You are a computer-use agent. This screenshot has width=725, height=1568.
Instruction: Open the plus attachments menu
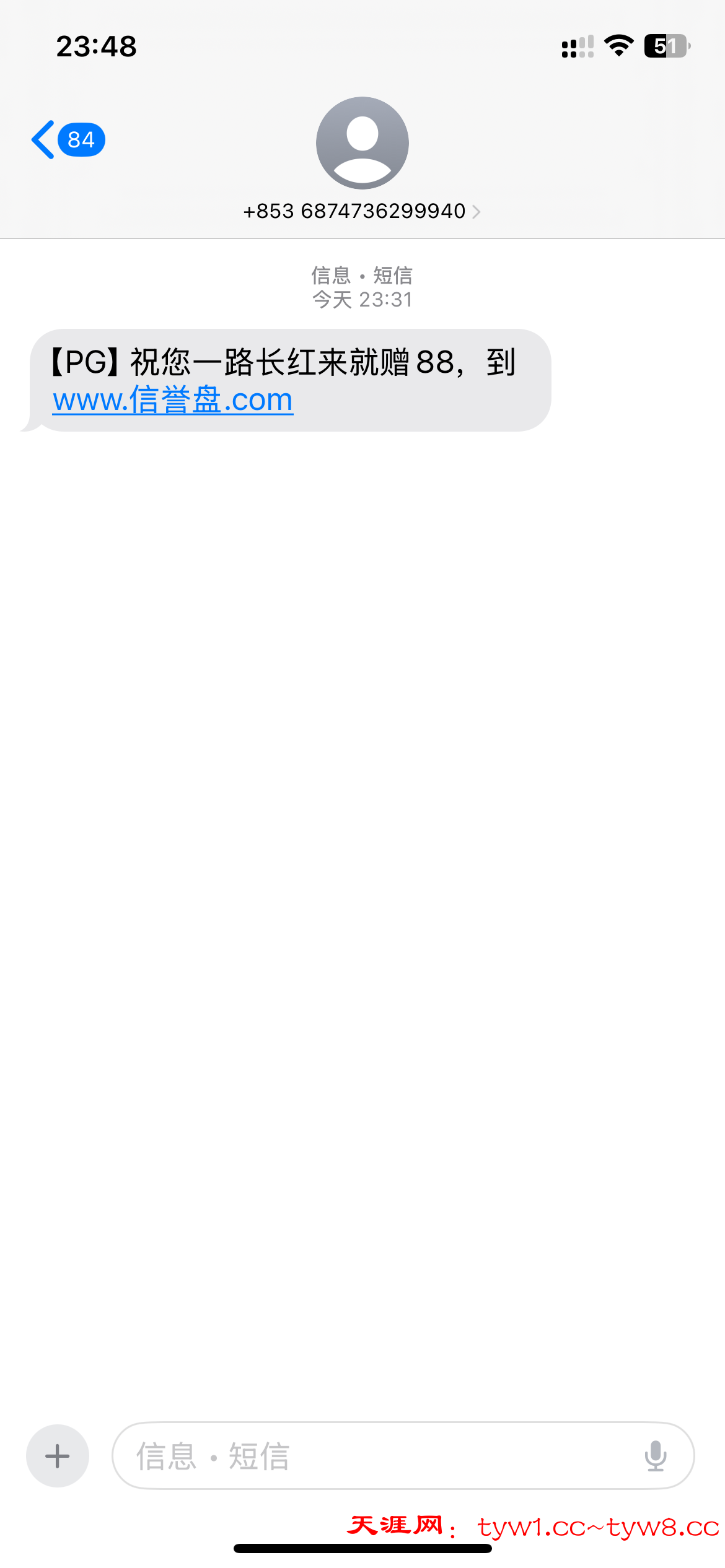[x=58, y=1455]
